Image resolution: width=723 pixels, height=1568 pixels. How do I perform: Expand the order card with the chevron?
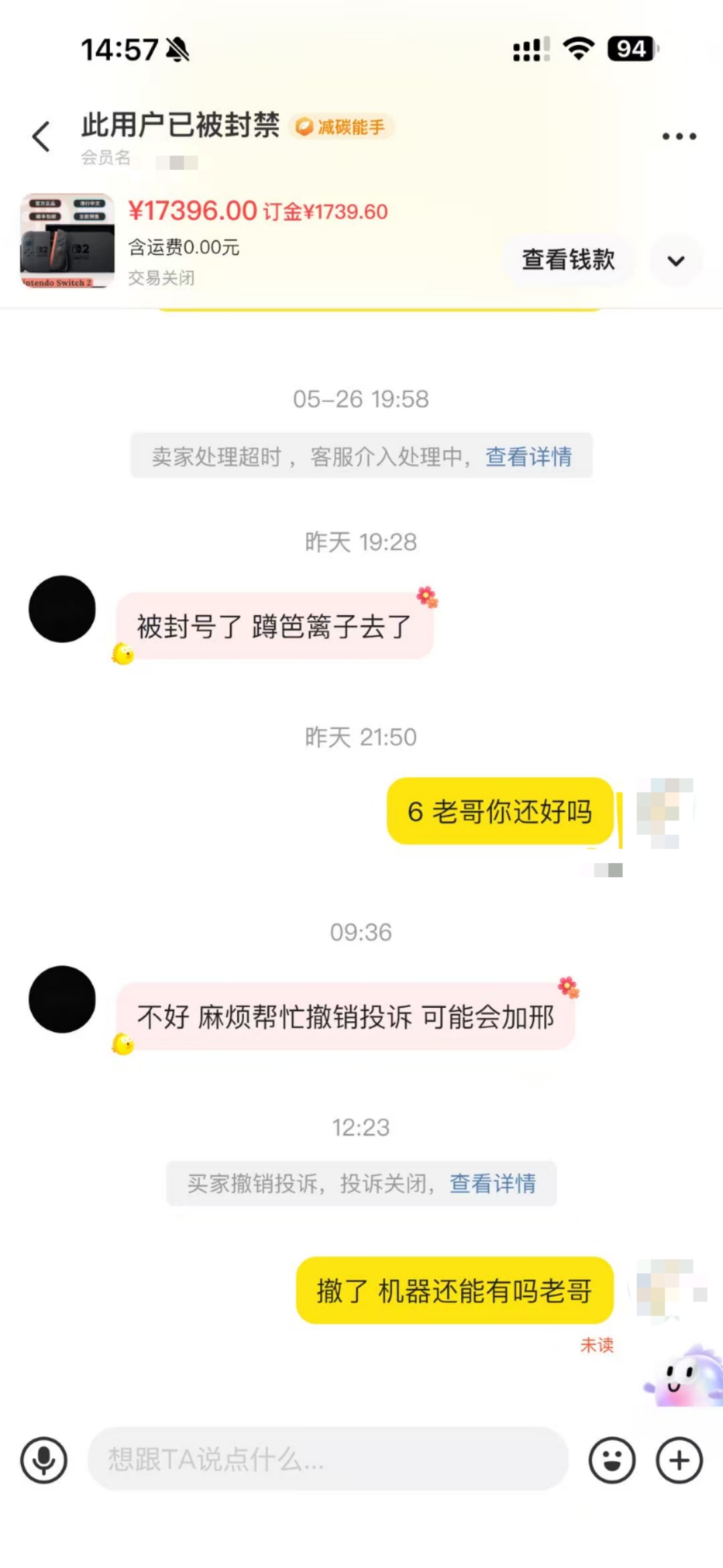pos(676,261)
